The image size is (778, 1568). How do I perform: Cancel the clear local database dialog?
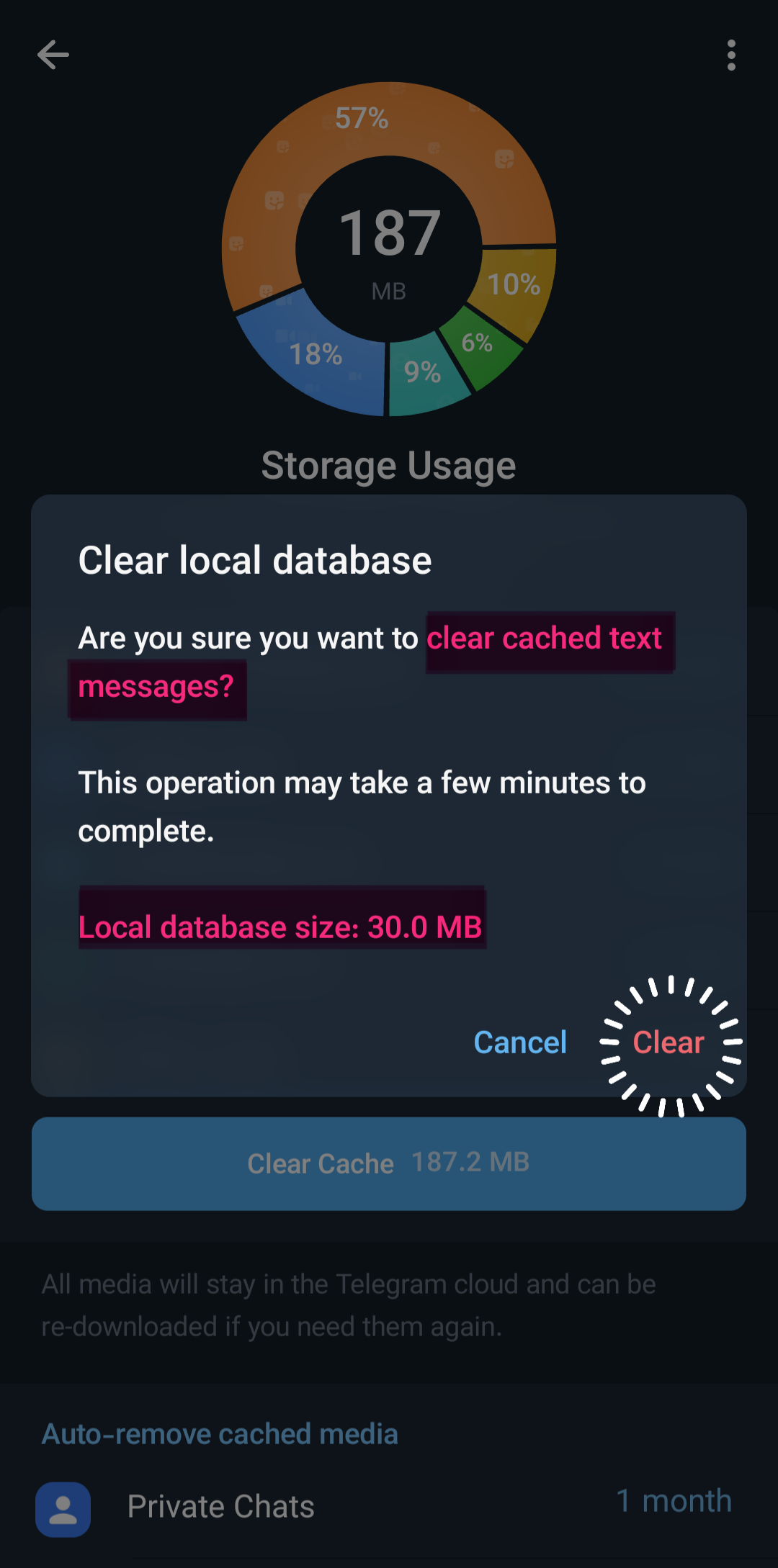pyautogui.click(x=520, y=1042)
